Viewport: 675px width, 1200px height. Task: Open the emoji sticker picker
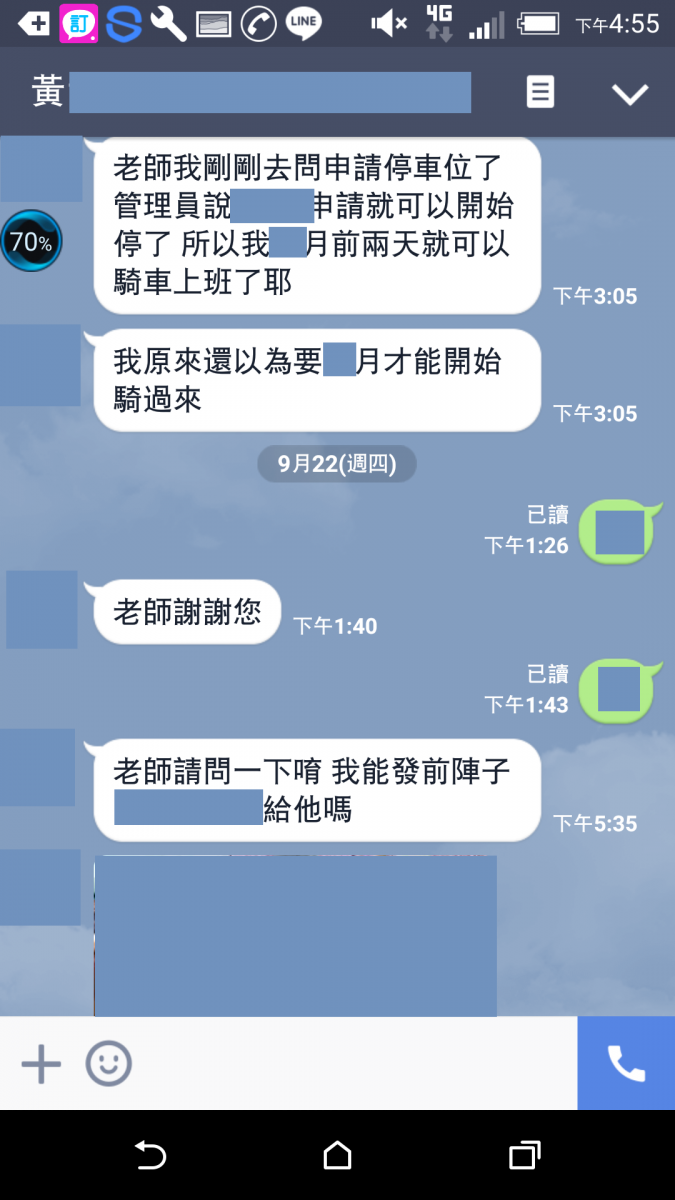(x=108, y=1064)
